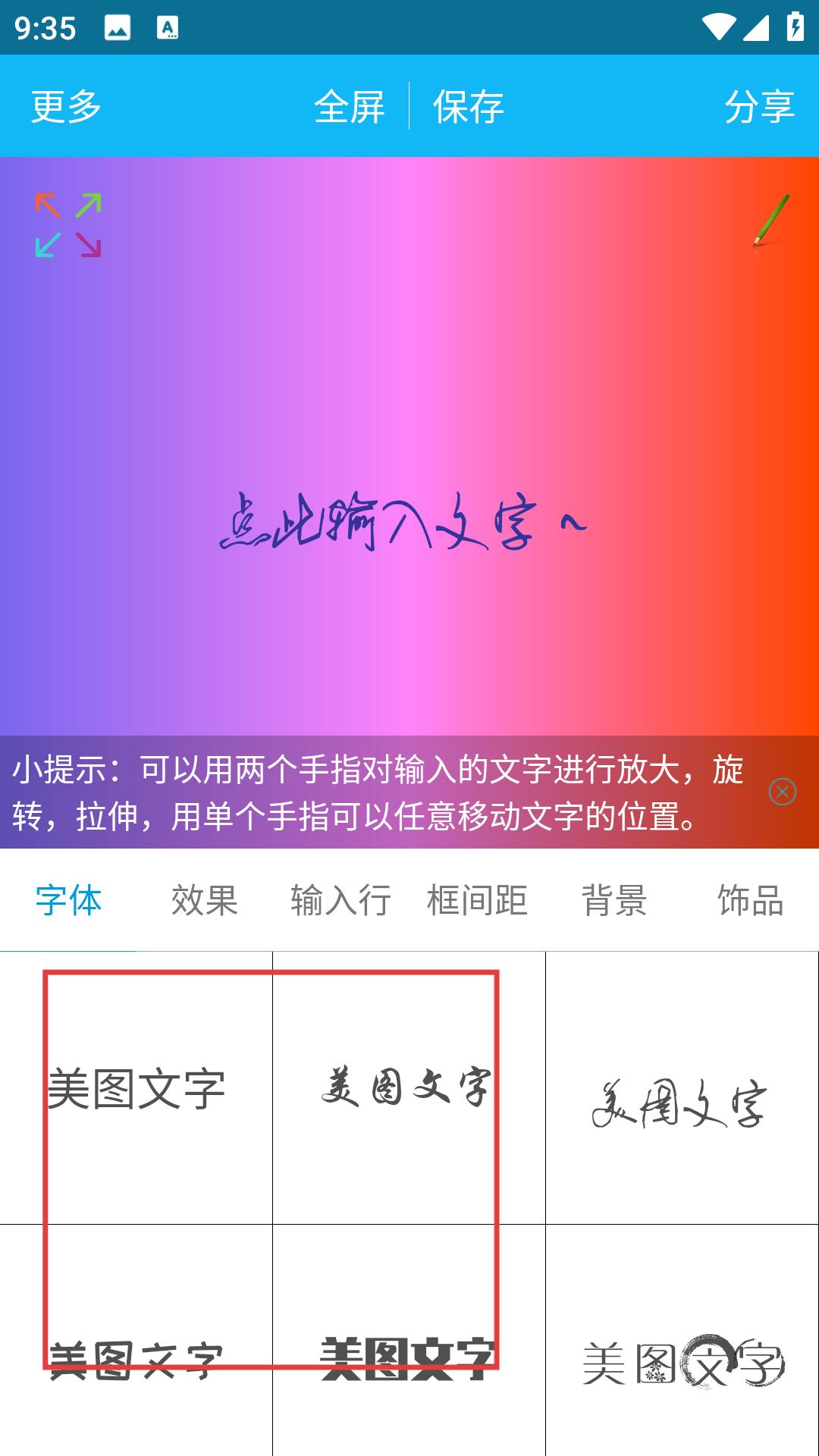Go to the 背景 tab
The width and height of the screenshot is (819, 1456).
pos(614,900)
